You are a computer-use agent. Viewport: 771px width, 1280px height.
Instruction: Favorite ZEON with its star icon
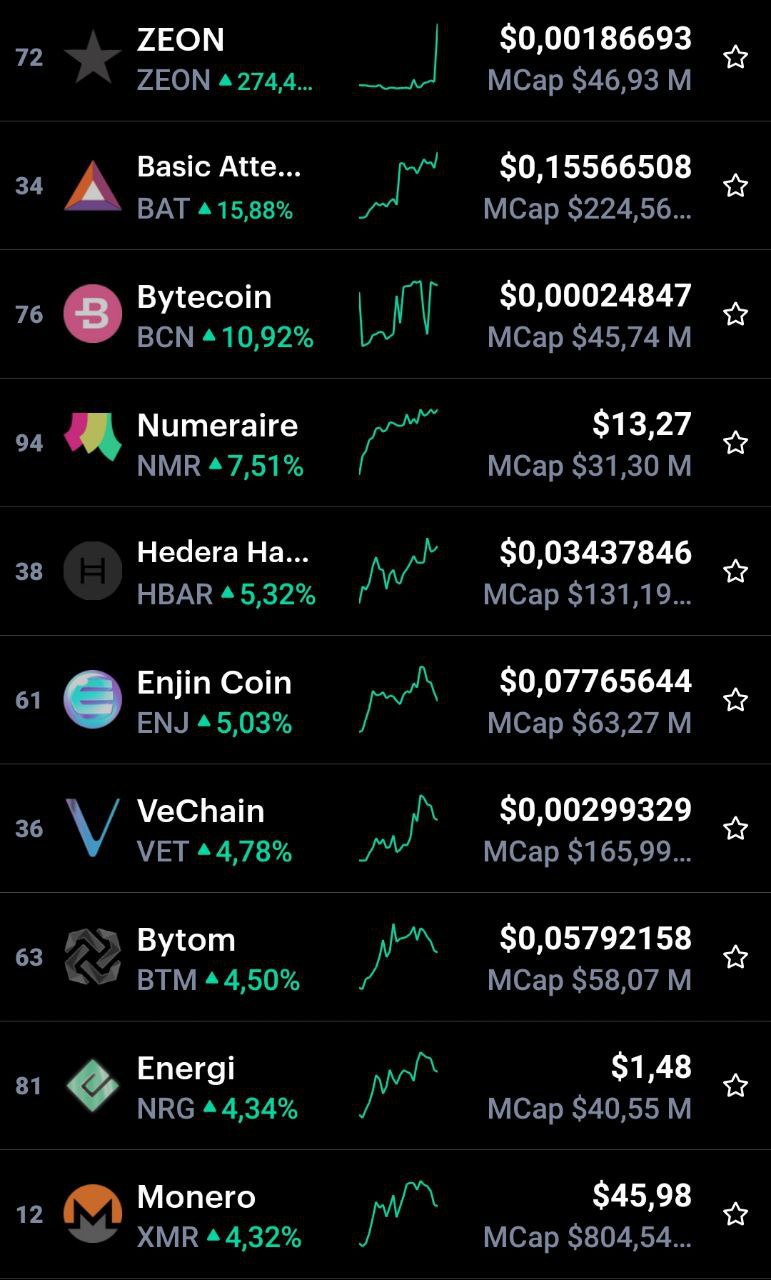(x=735, y=57)
